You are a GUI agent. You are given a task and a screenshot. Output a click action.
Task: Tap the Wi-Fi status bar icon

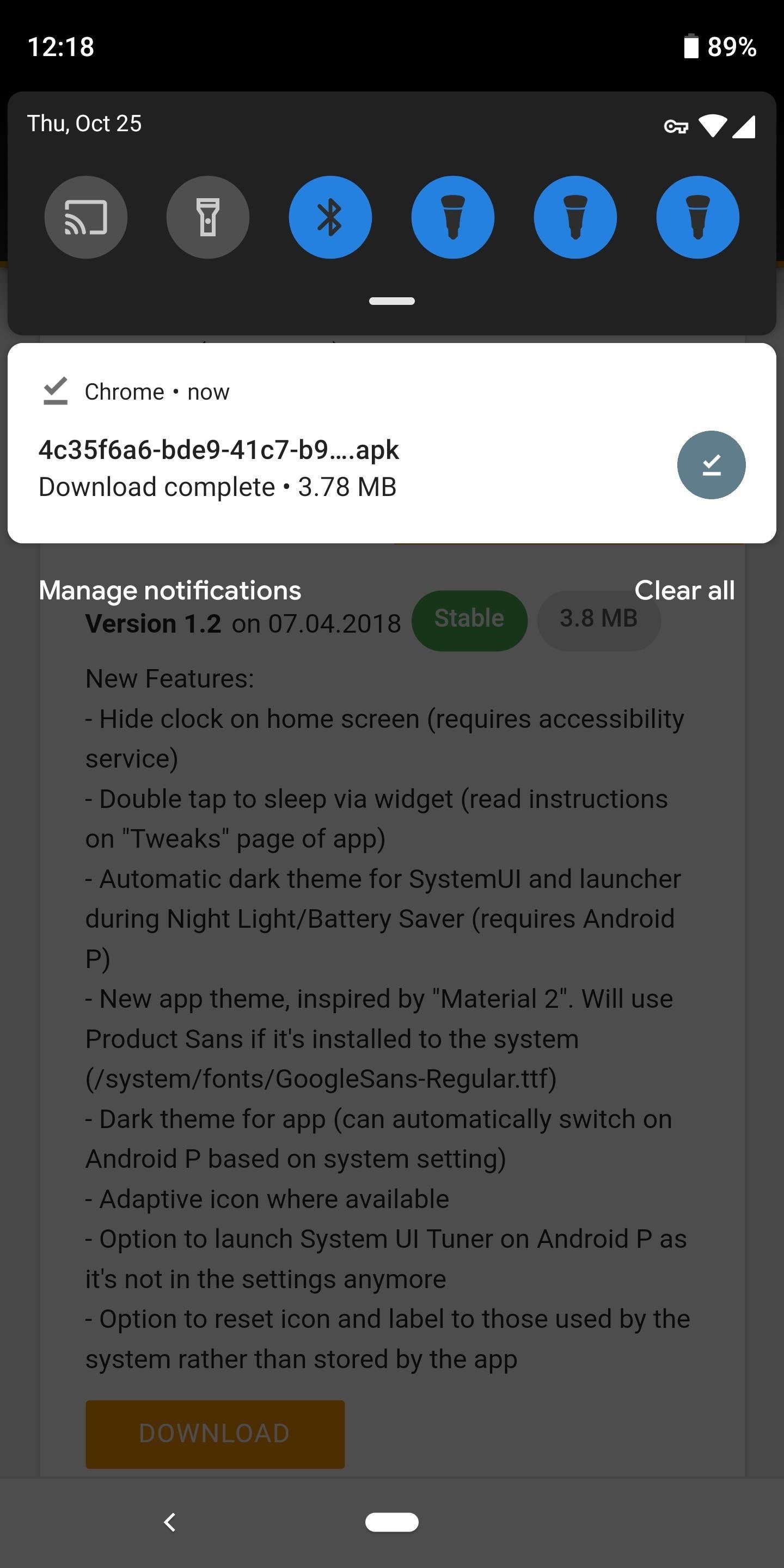(x=713, y=126)
